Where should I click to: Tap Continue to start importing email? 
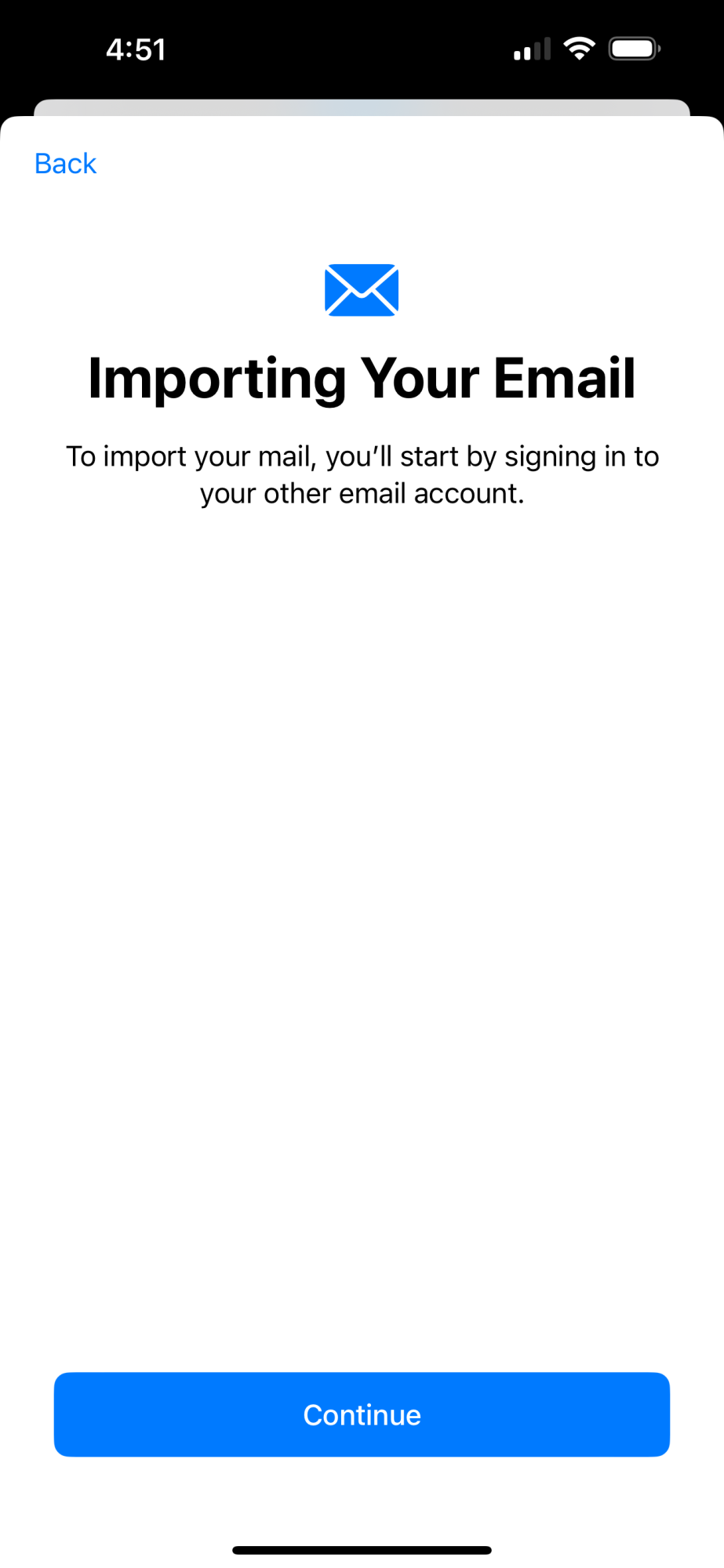[x=362, y=1414]
